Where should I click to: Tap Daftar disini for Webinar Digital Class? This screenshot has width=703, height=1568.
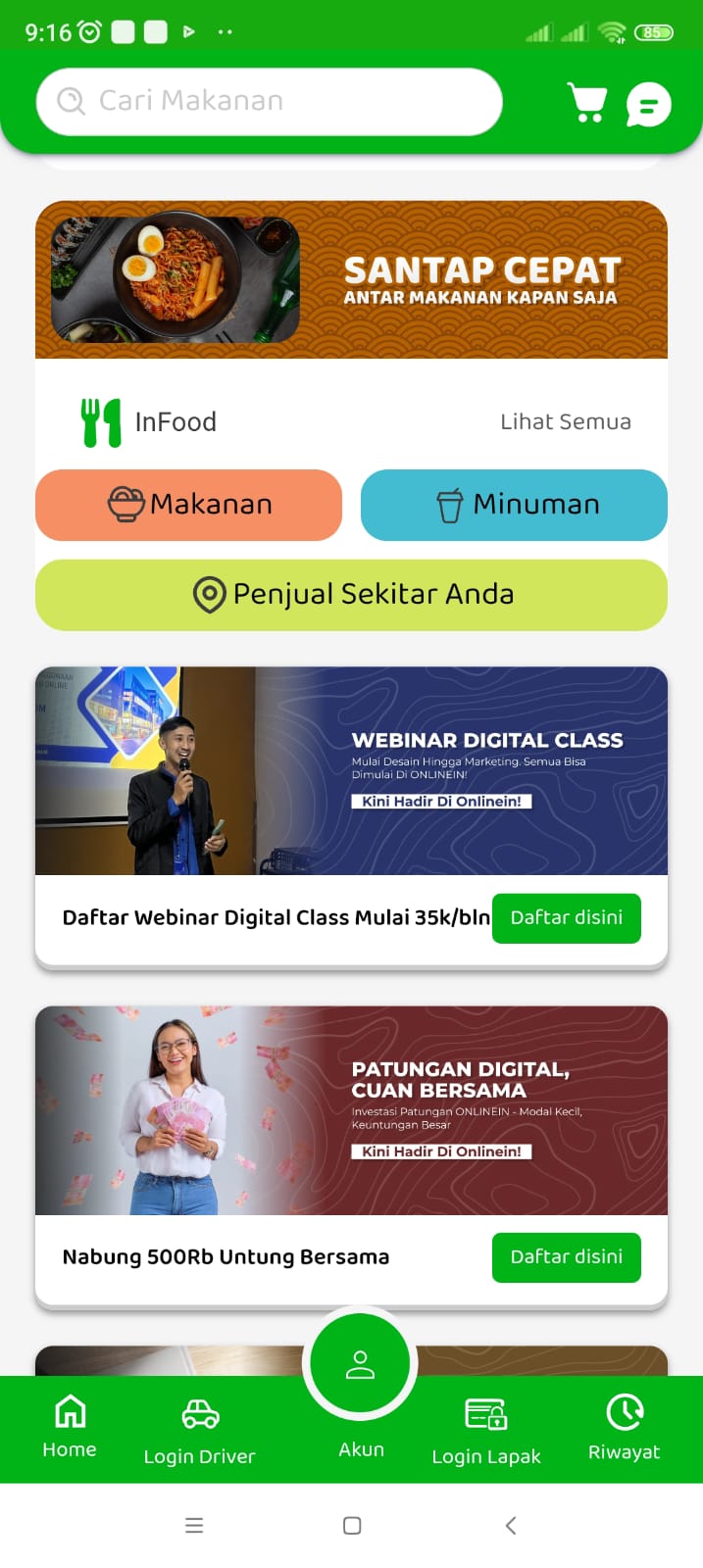click(x=566, y=918)
